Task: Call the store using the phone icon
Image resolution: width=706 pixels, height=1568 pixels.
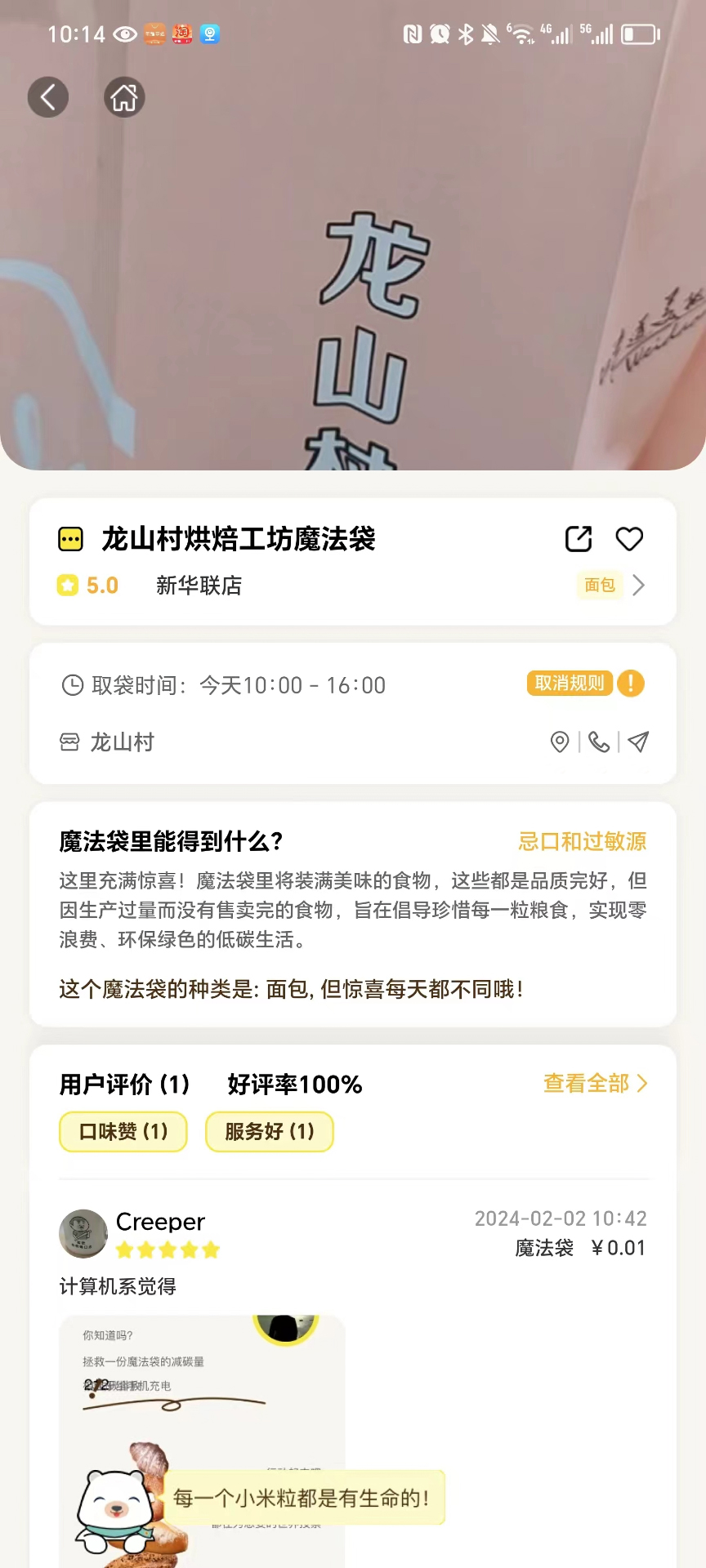Action: (599, 742)
